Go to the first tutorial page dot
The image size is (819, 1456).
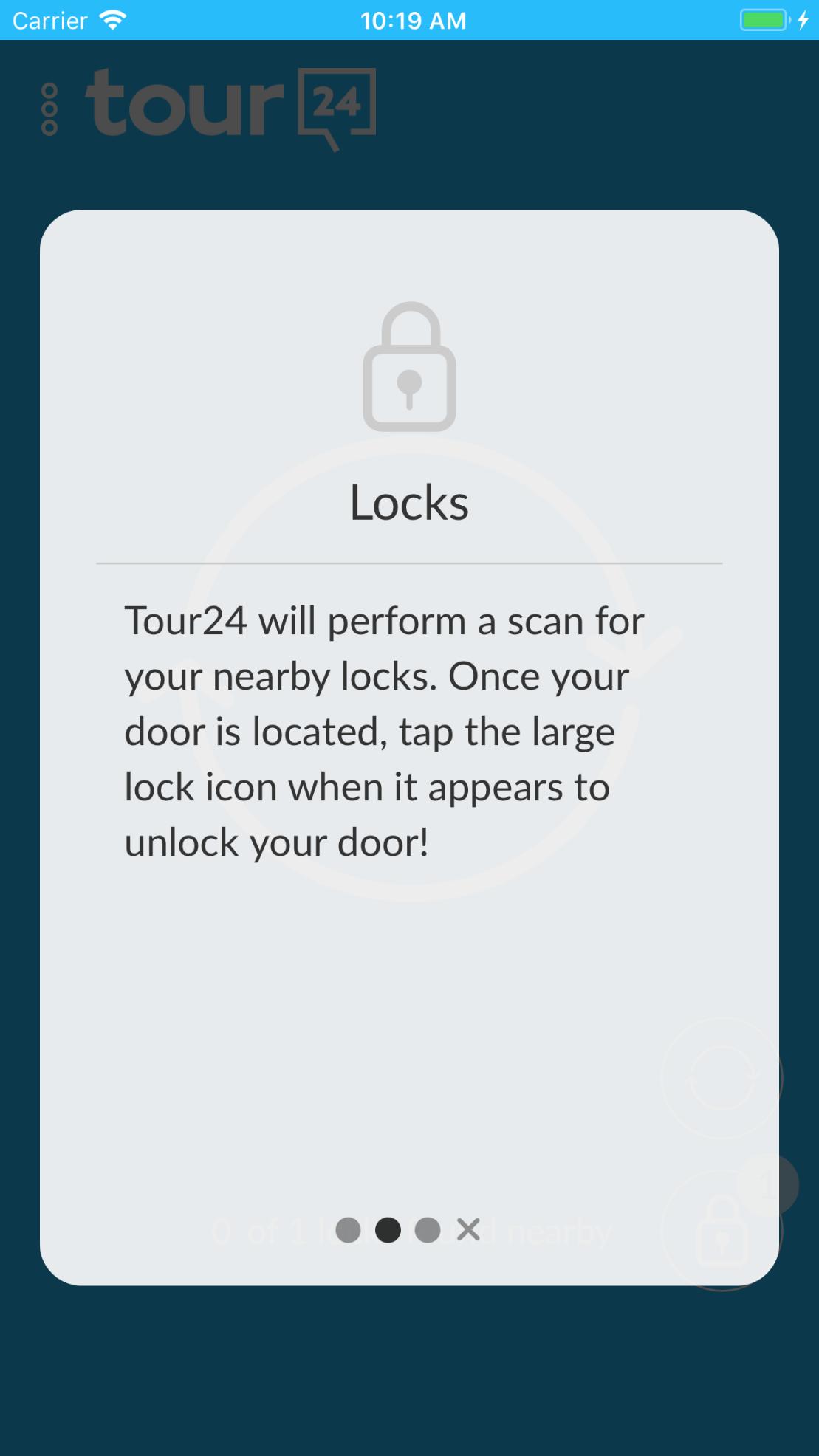348,1230
